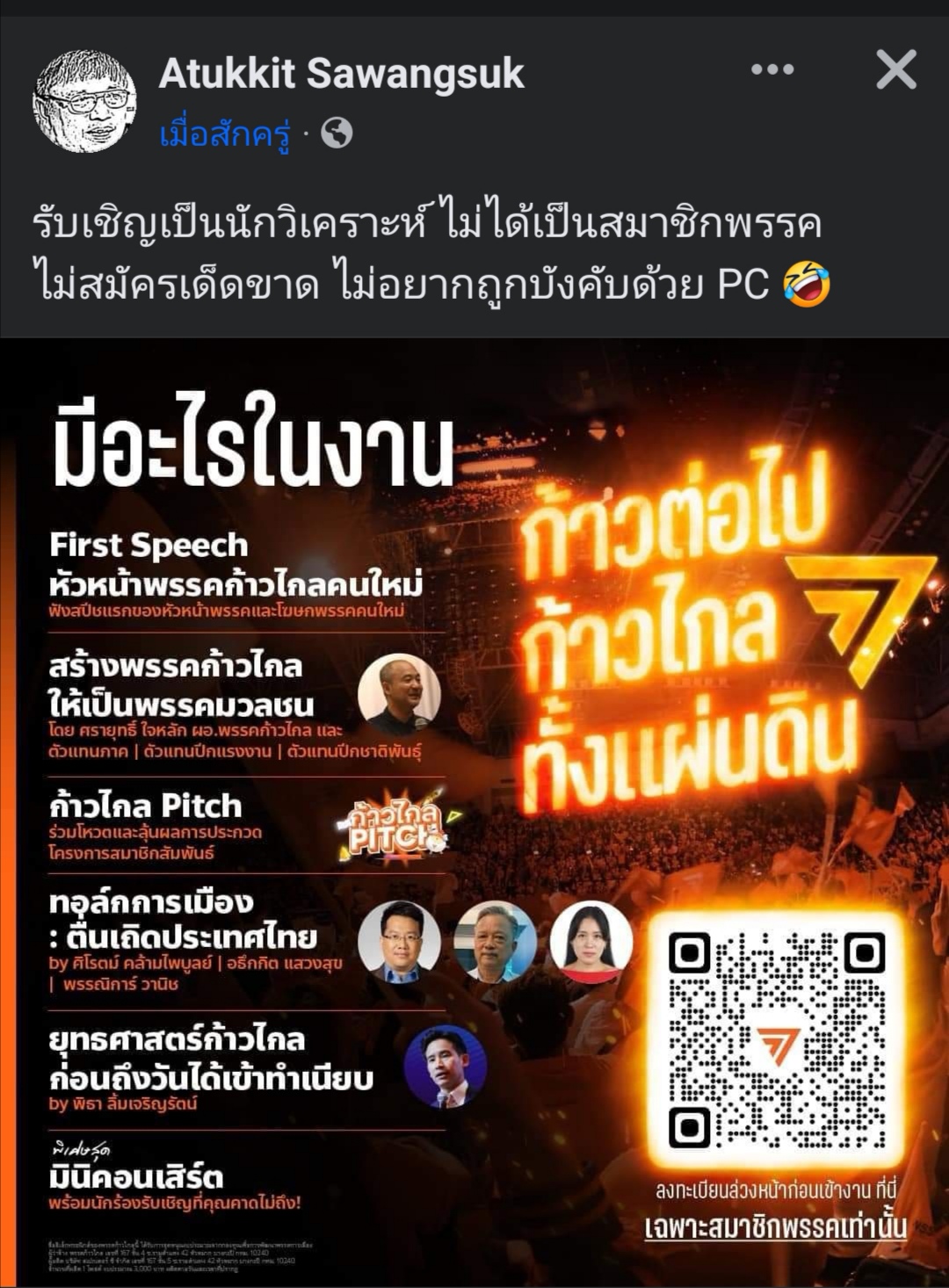Open the attached event poster image

click(x=474, y=813)
